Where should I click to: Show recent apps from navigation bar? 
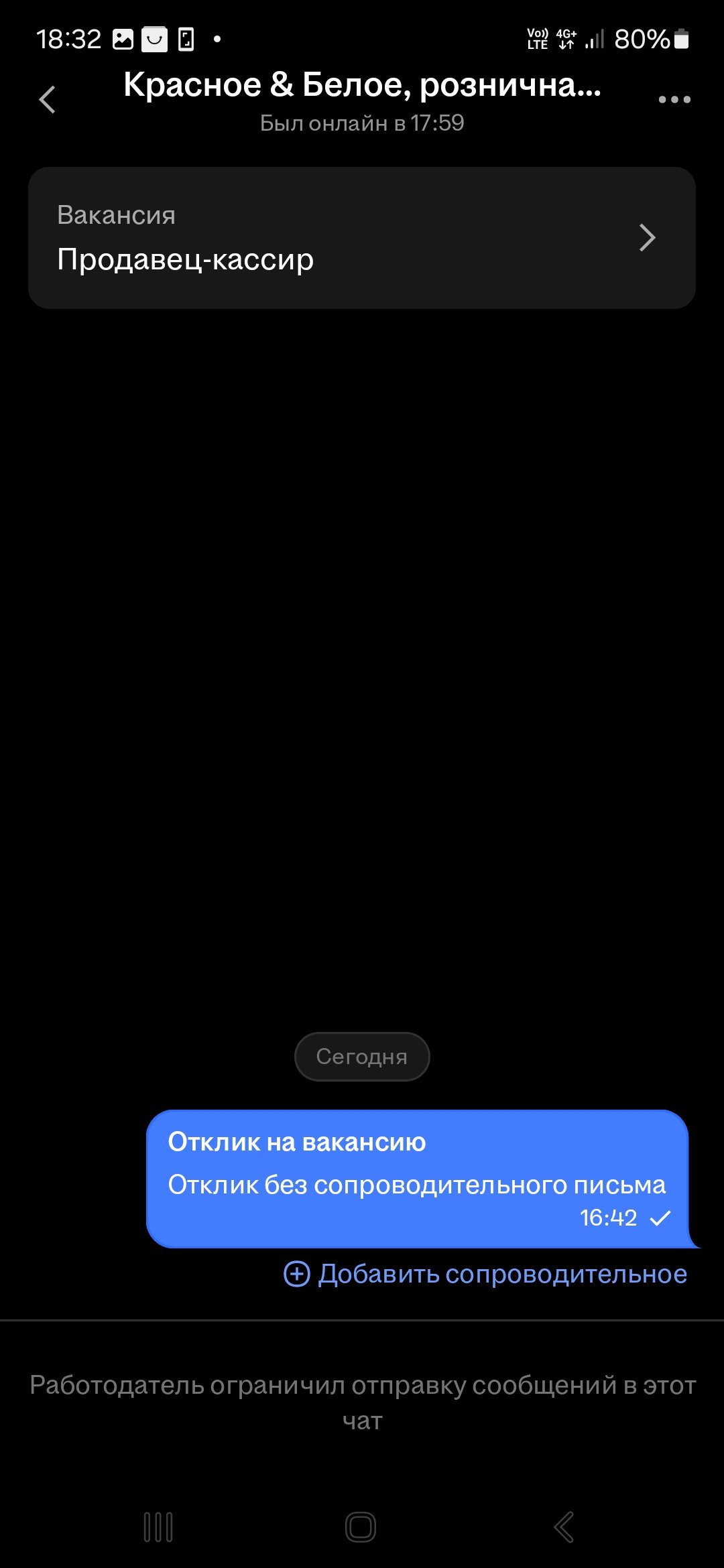coord(158,1527)
